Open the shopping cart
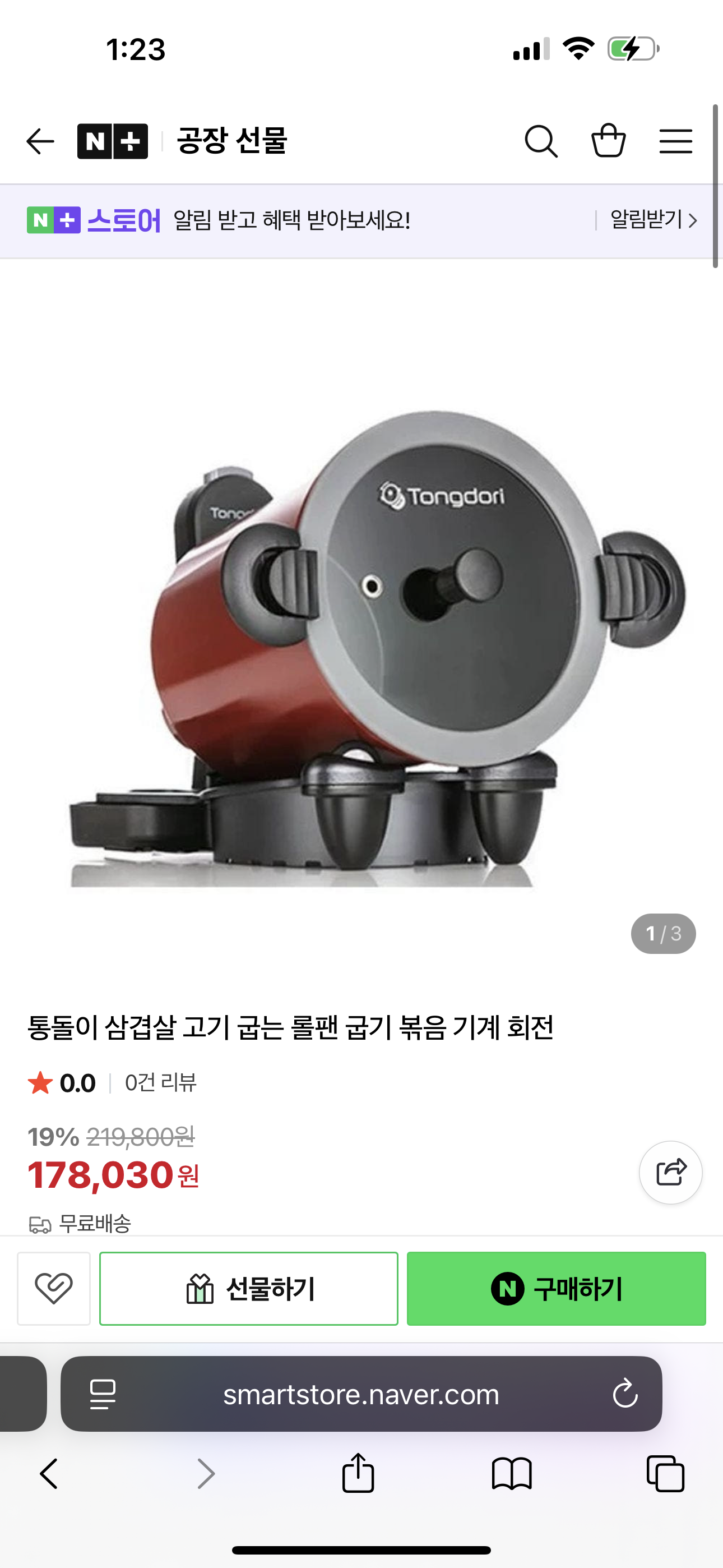 (x=609, y=141)
